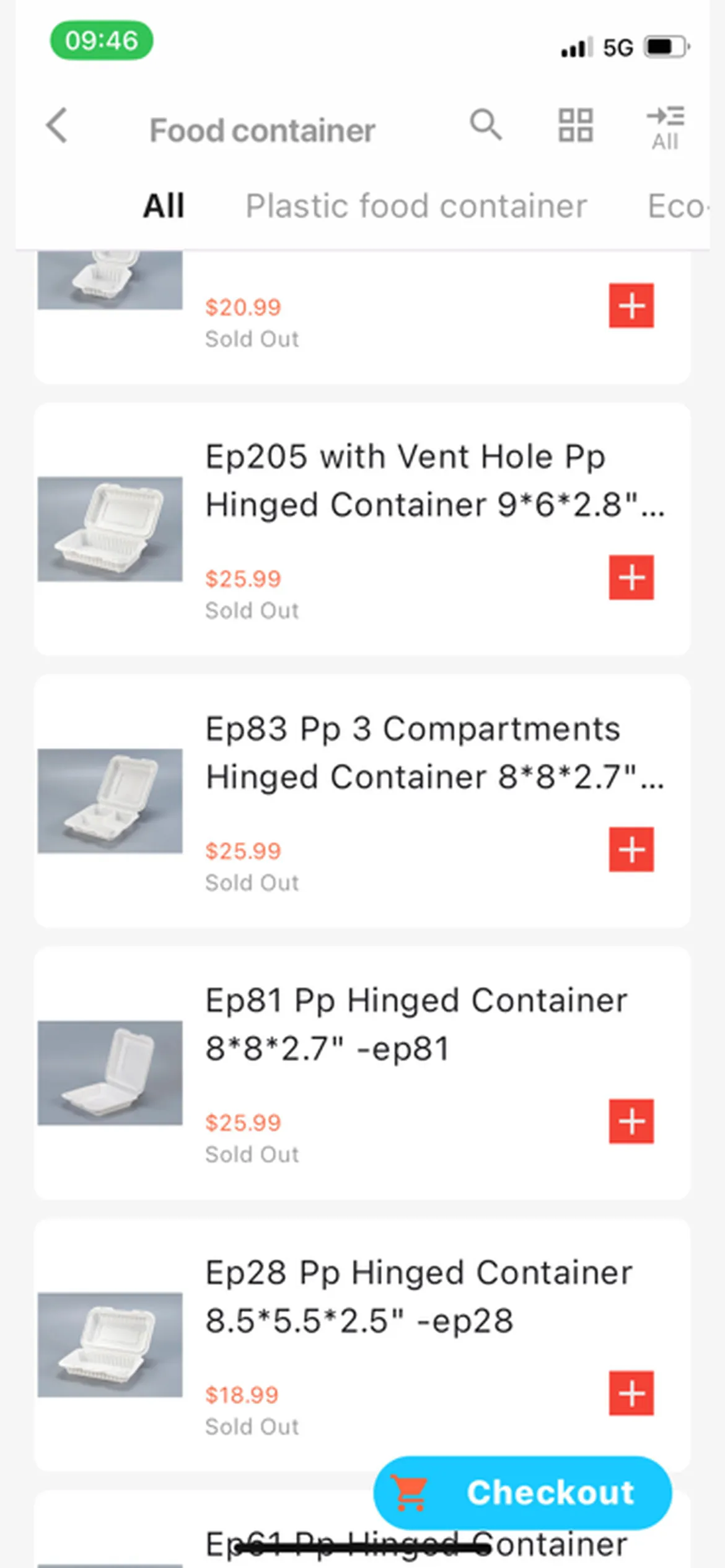Switch to Plastic food container tab
The width and height of the screenshot is (725, 1568).
tap(416, 206)
